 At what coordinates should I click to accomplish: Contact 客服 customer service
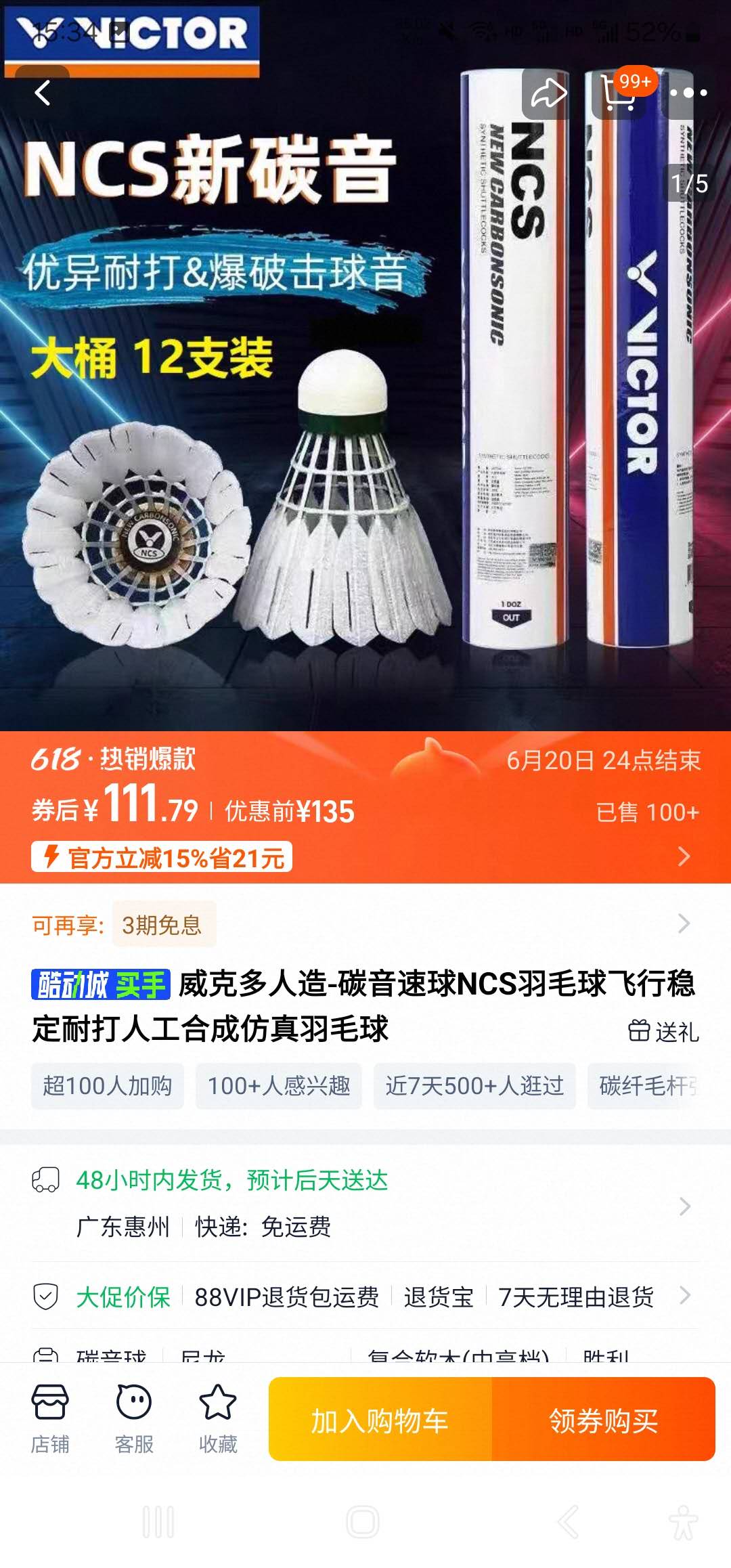[134, 1419]
